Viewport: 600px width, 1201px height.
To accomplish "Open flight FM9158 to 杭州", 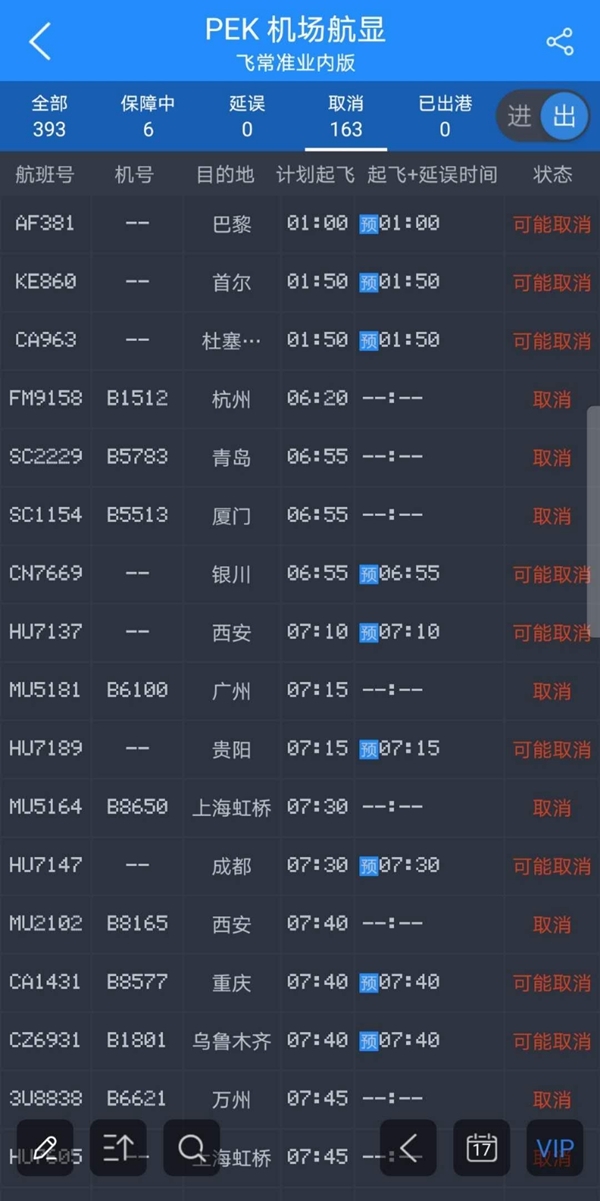I will pyautogui.click(x=300, y=398).
